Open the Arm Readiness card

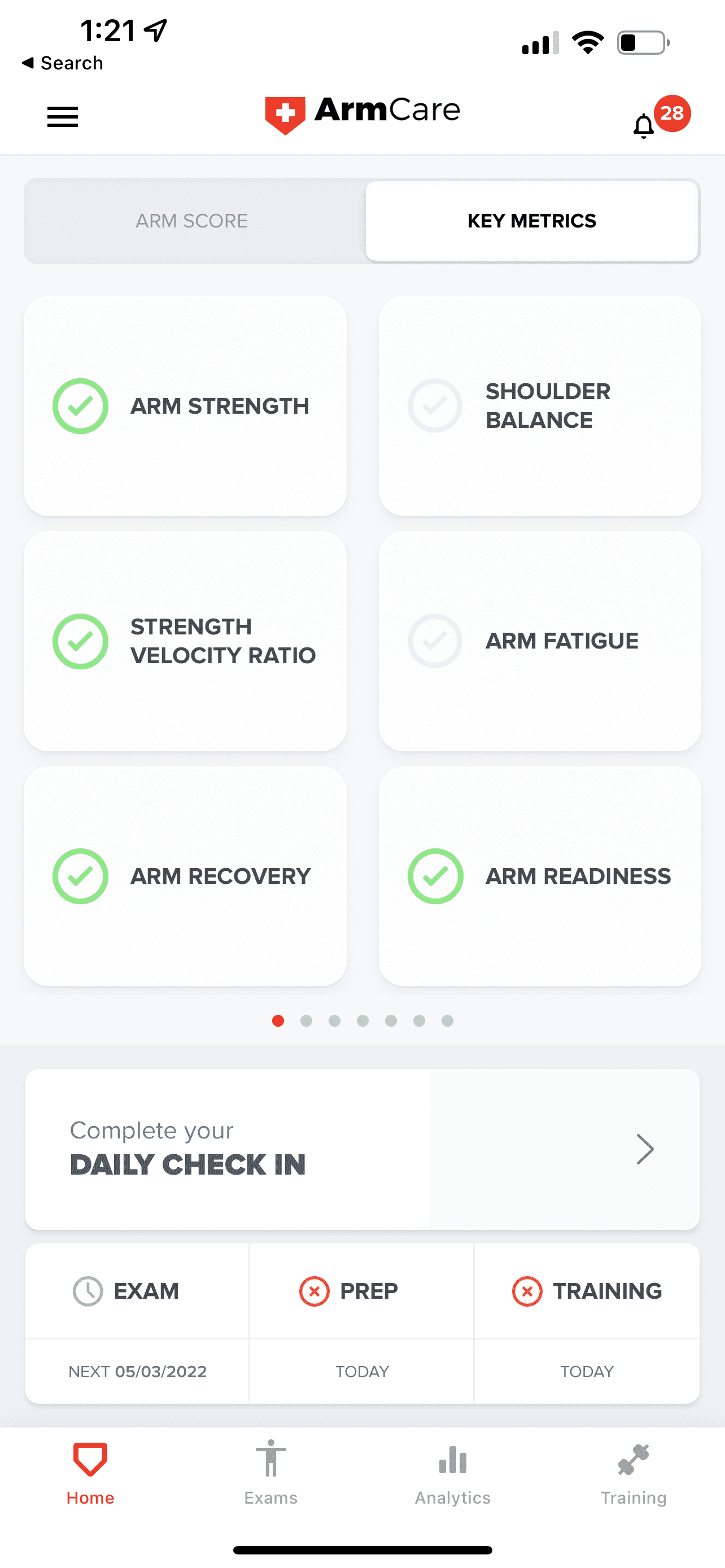pyautogui.click(x=539, y=876)
